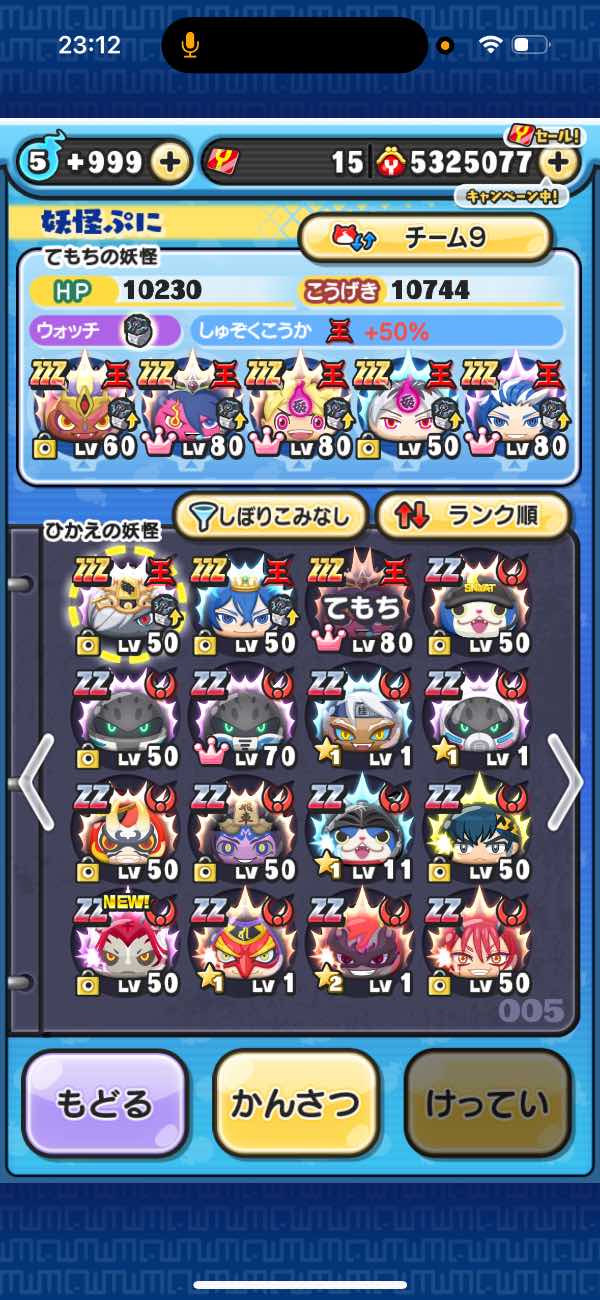Open the しぼりこみなし filter
Image resolution: width=600 pixels, height=1300 pixels.
[272, 516]
